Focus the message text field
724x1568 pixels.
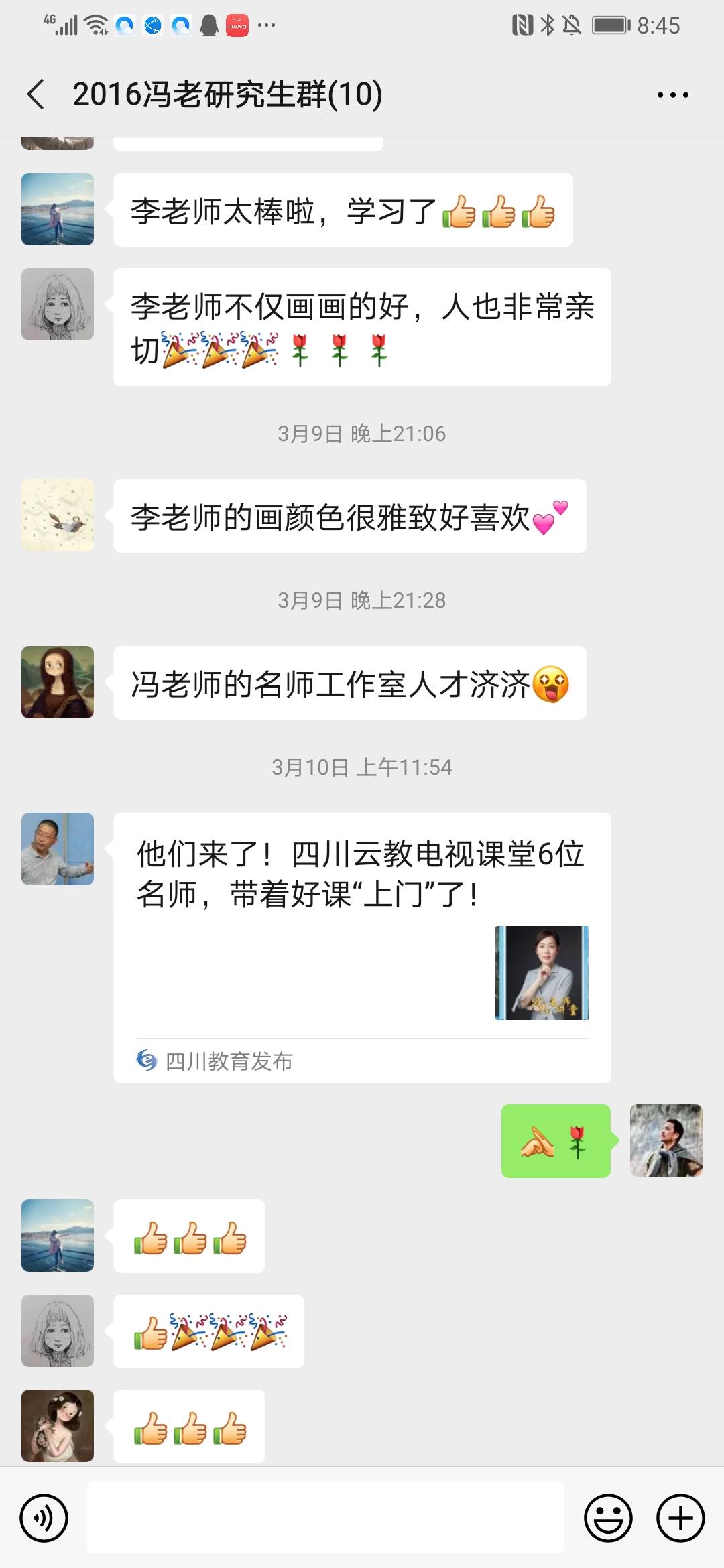pyautogui.click(x=326, y=1518)
